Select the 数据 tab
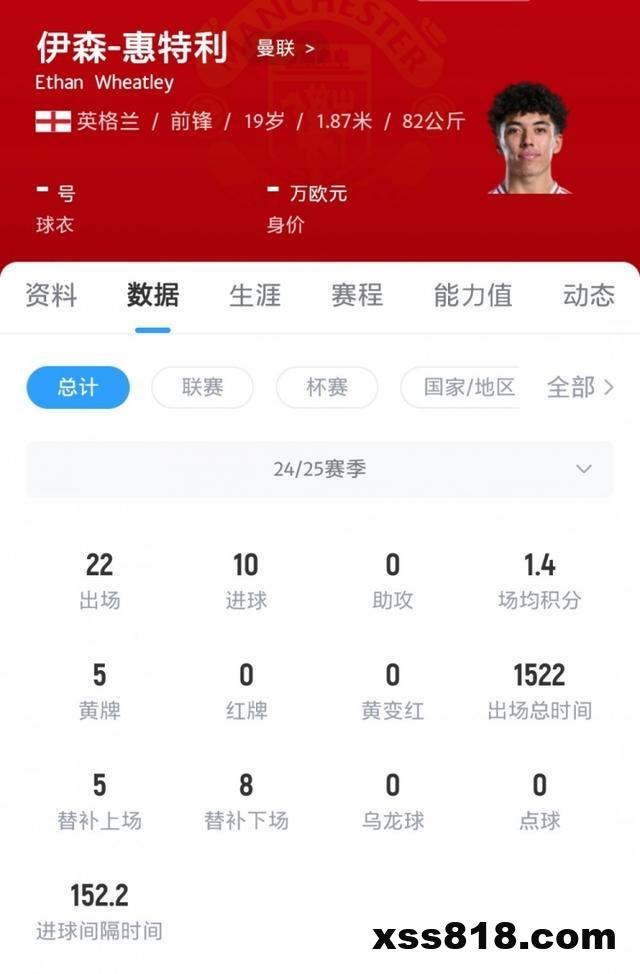 tap(153, 295)
